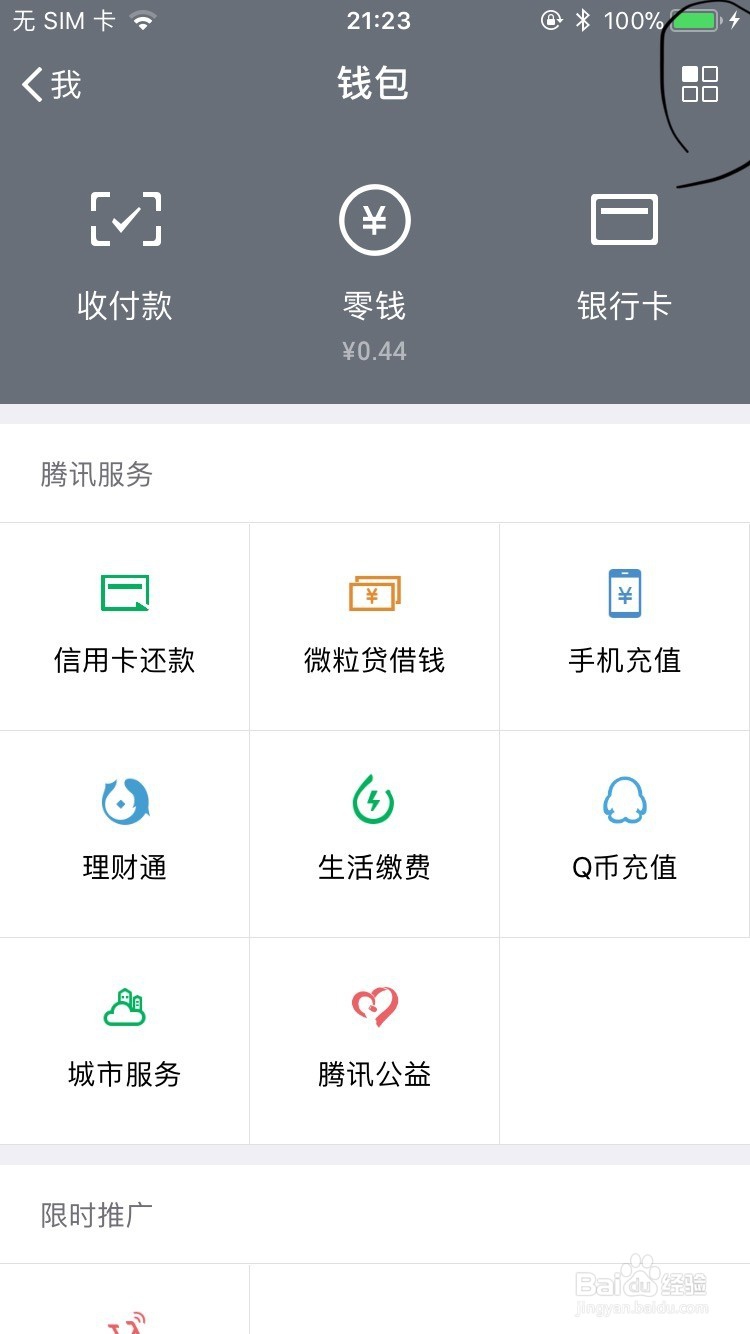Viewport: 750px width, 1334px height.
Task: Open the grid menu icon
Action: tap(700, 85)
